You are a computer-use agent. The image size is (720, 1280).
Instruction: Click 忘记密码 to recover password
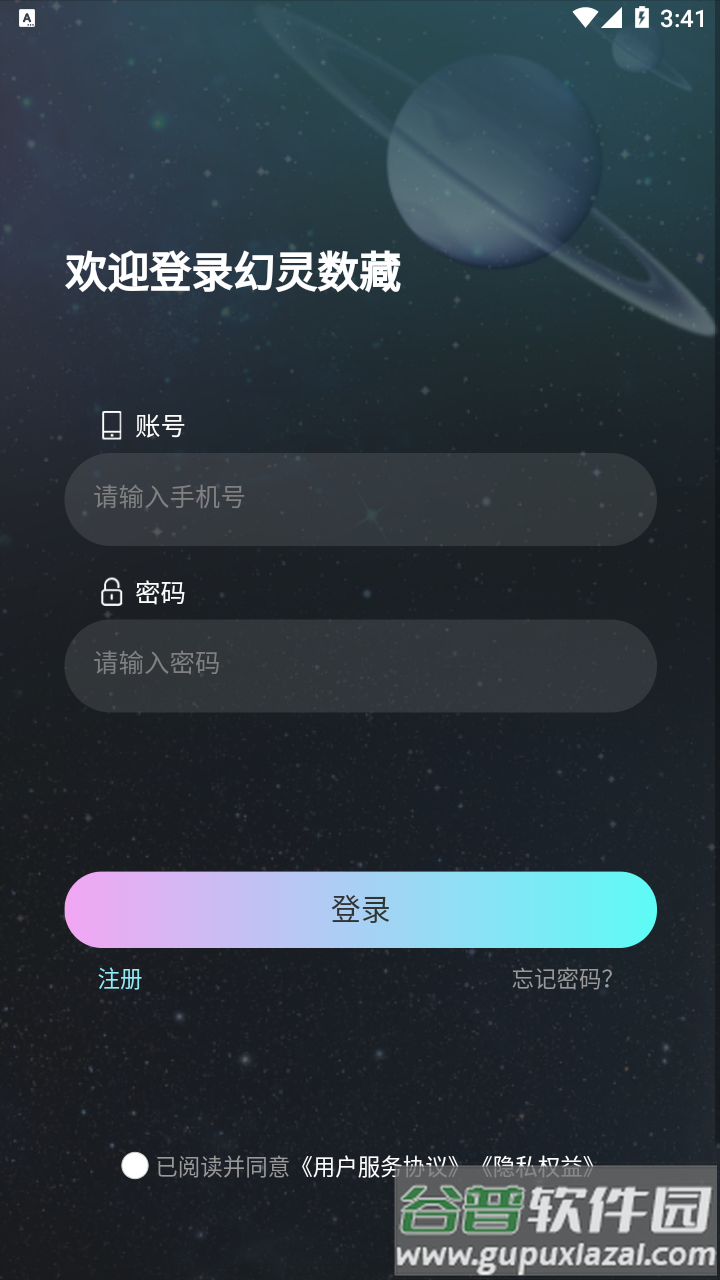pos(563,981)
